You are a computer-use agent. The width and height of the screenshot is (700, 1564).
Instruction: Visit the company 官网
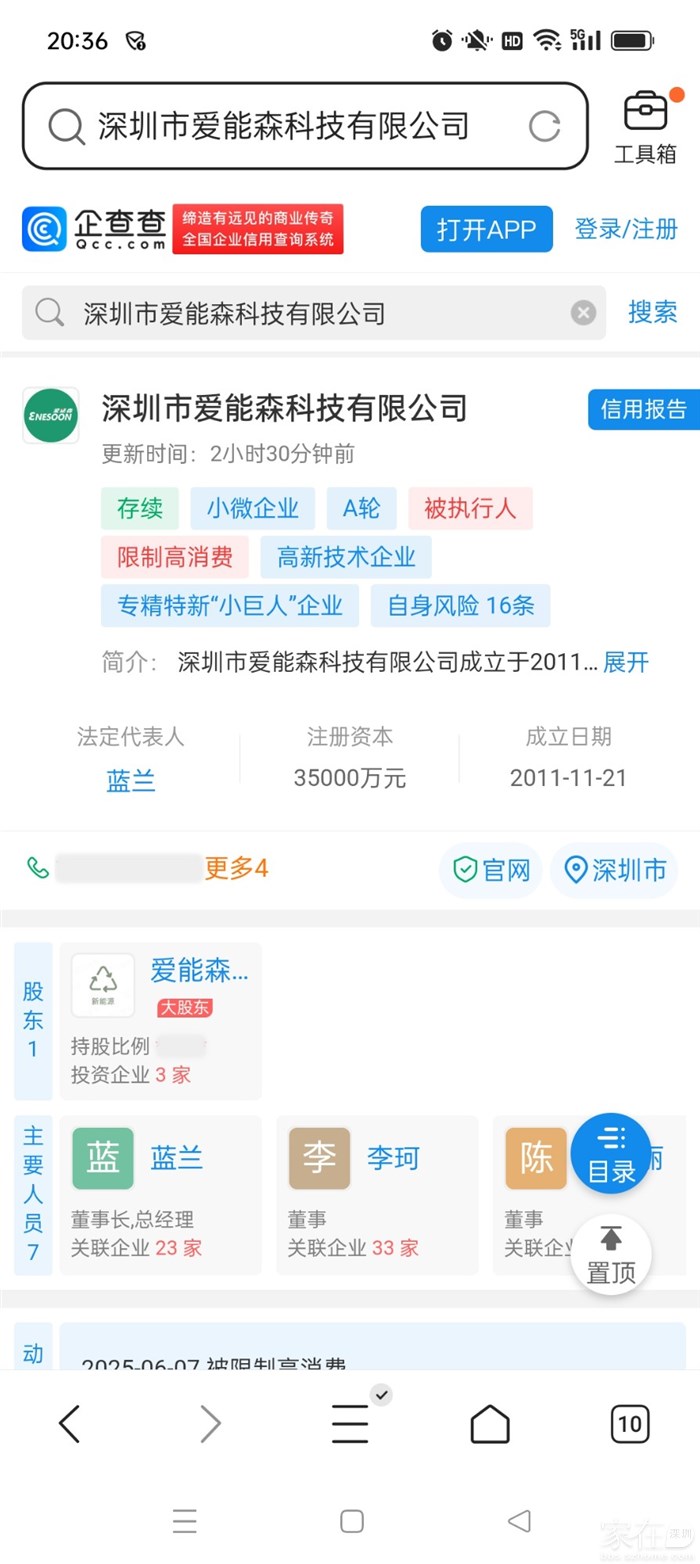(491, 870)
